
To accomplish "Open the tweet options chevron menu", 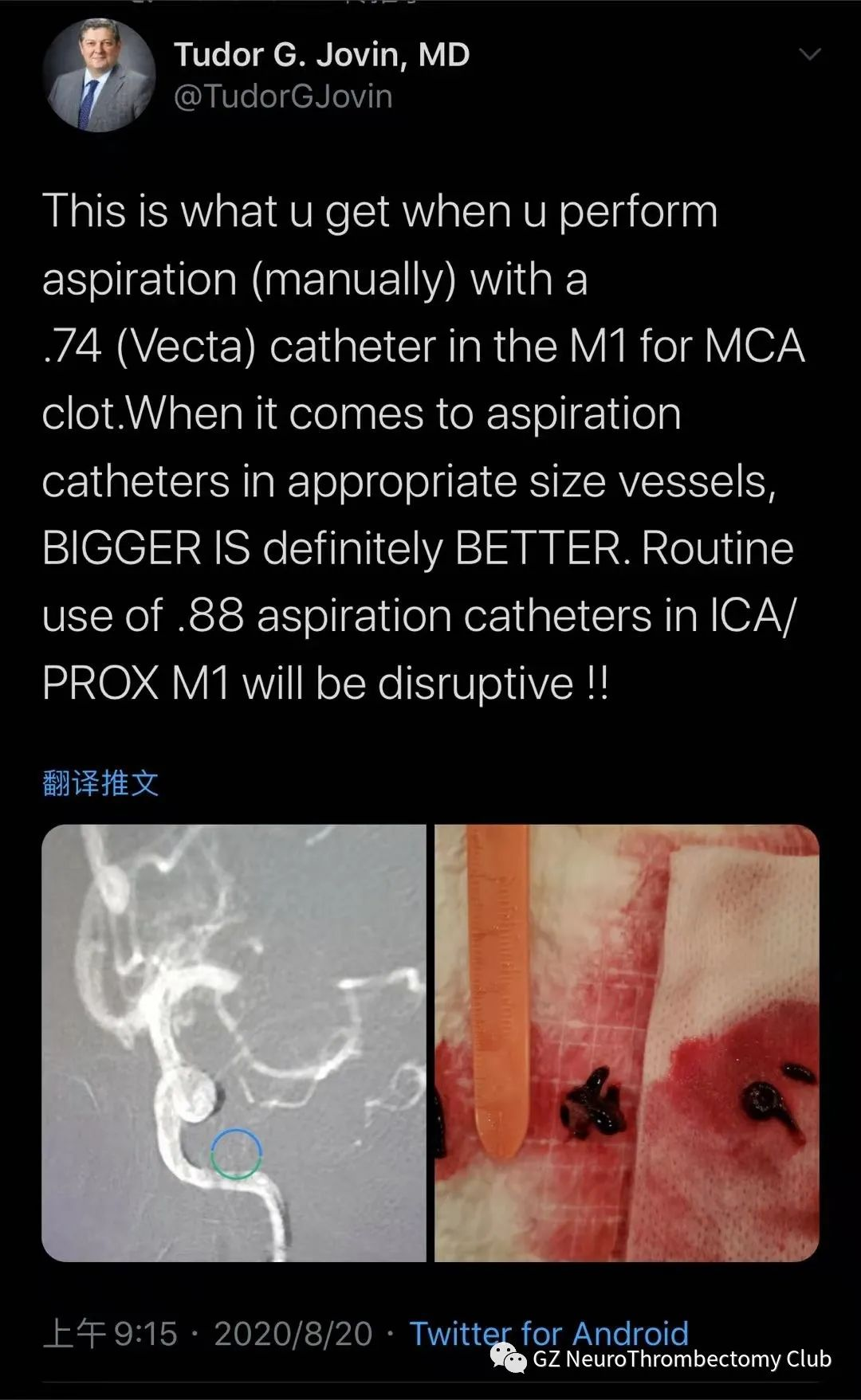I will click(x=809, y=54).
